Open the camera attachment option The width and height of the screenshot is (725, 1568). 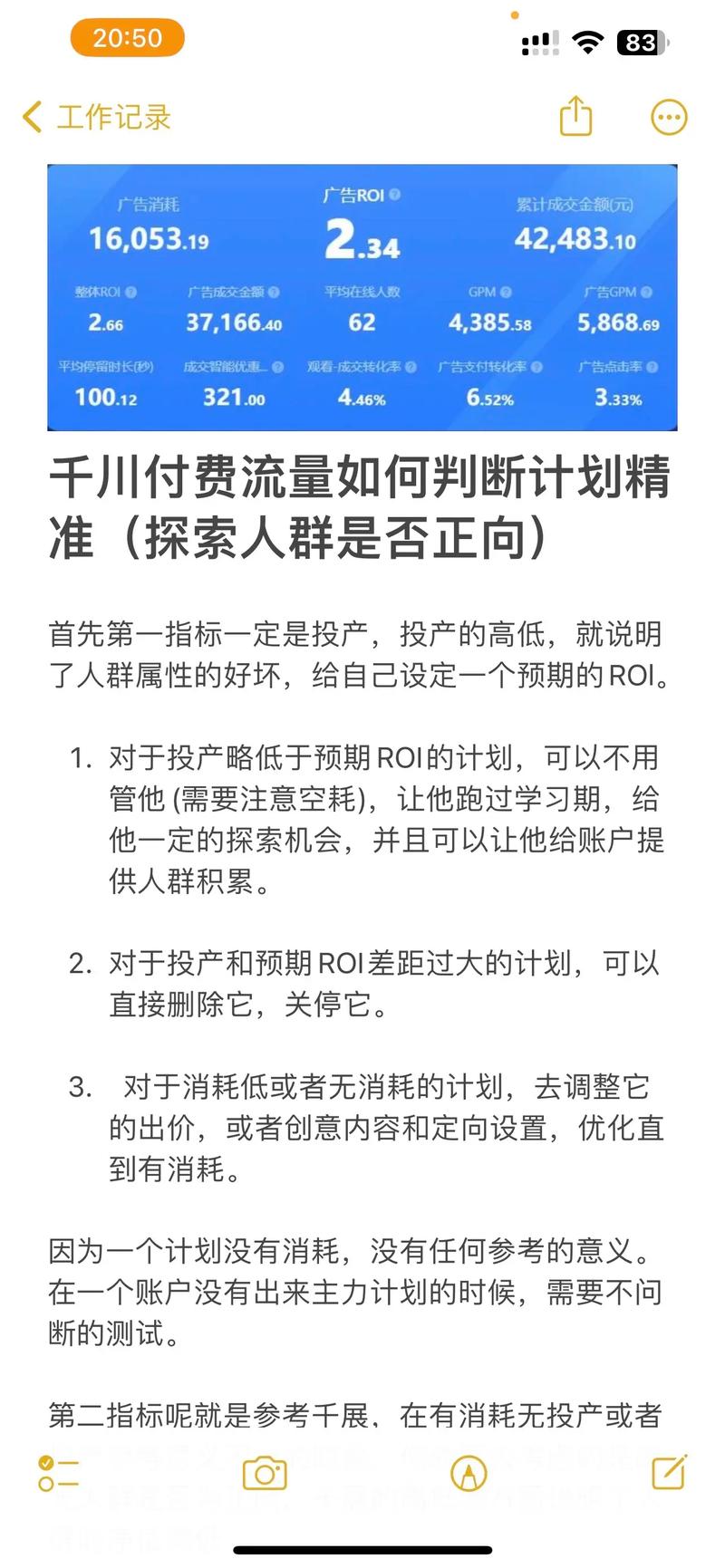pyautogui.click(x=265, y=1474)
